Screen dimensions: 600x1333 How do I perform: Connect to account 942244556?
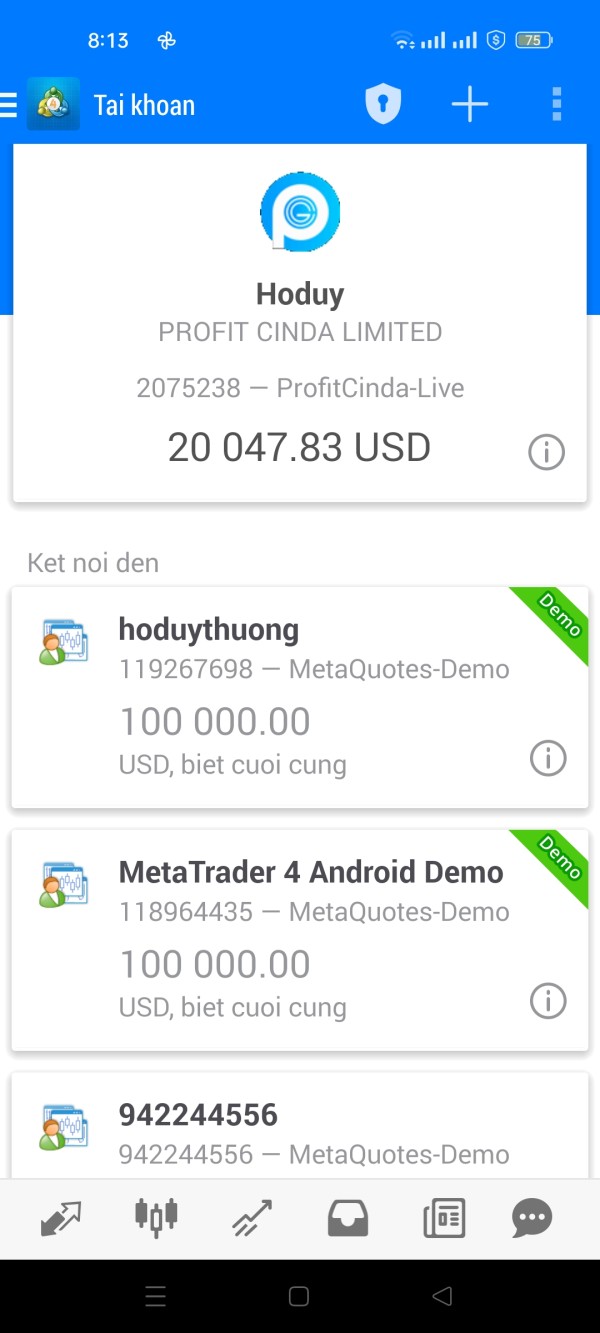tap(300, 1128)
